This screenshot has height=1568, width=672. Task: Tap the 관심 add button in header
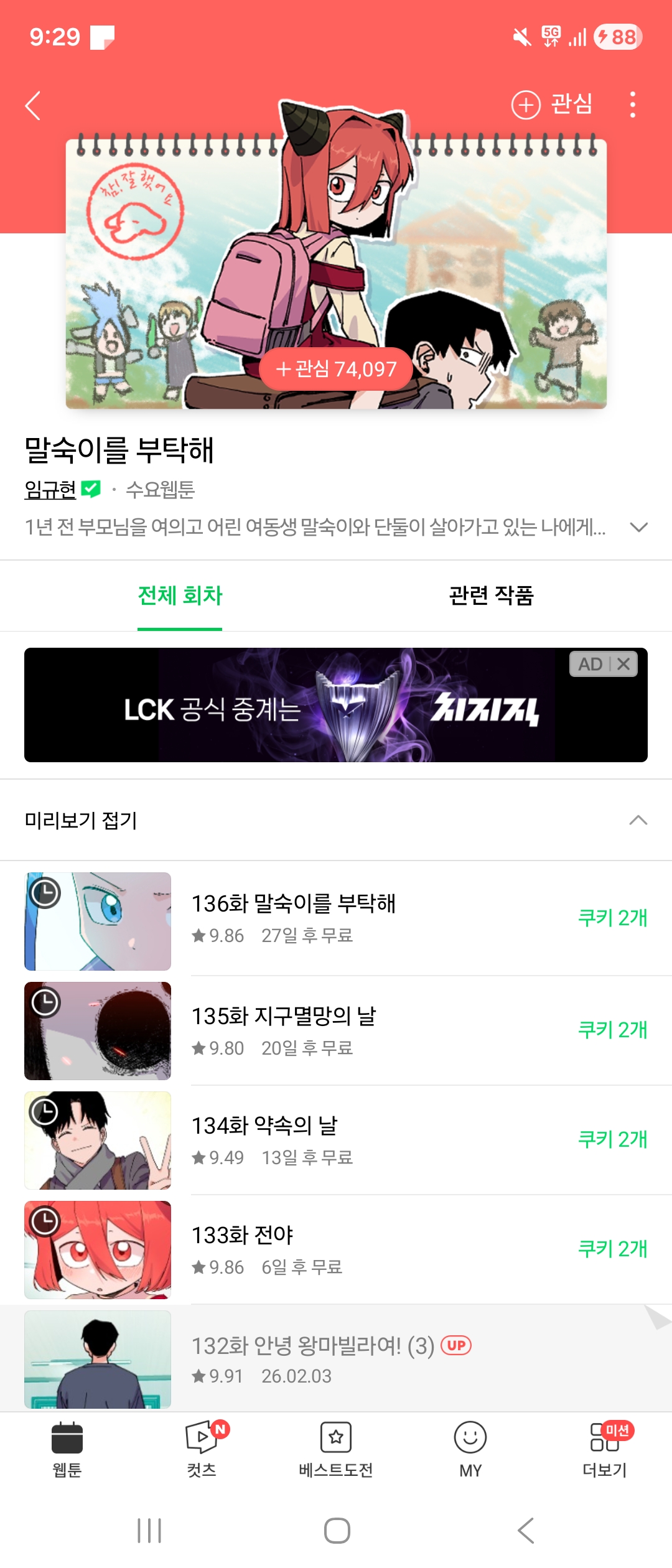(552, 104)
